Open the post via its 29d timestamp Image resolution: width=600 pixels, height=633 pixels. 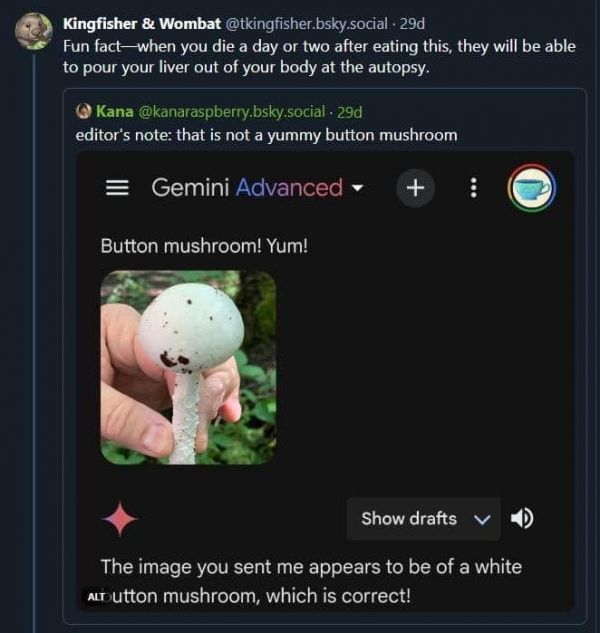coord(412,23)
